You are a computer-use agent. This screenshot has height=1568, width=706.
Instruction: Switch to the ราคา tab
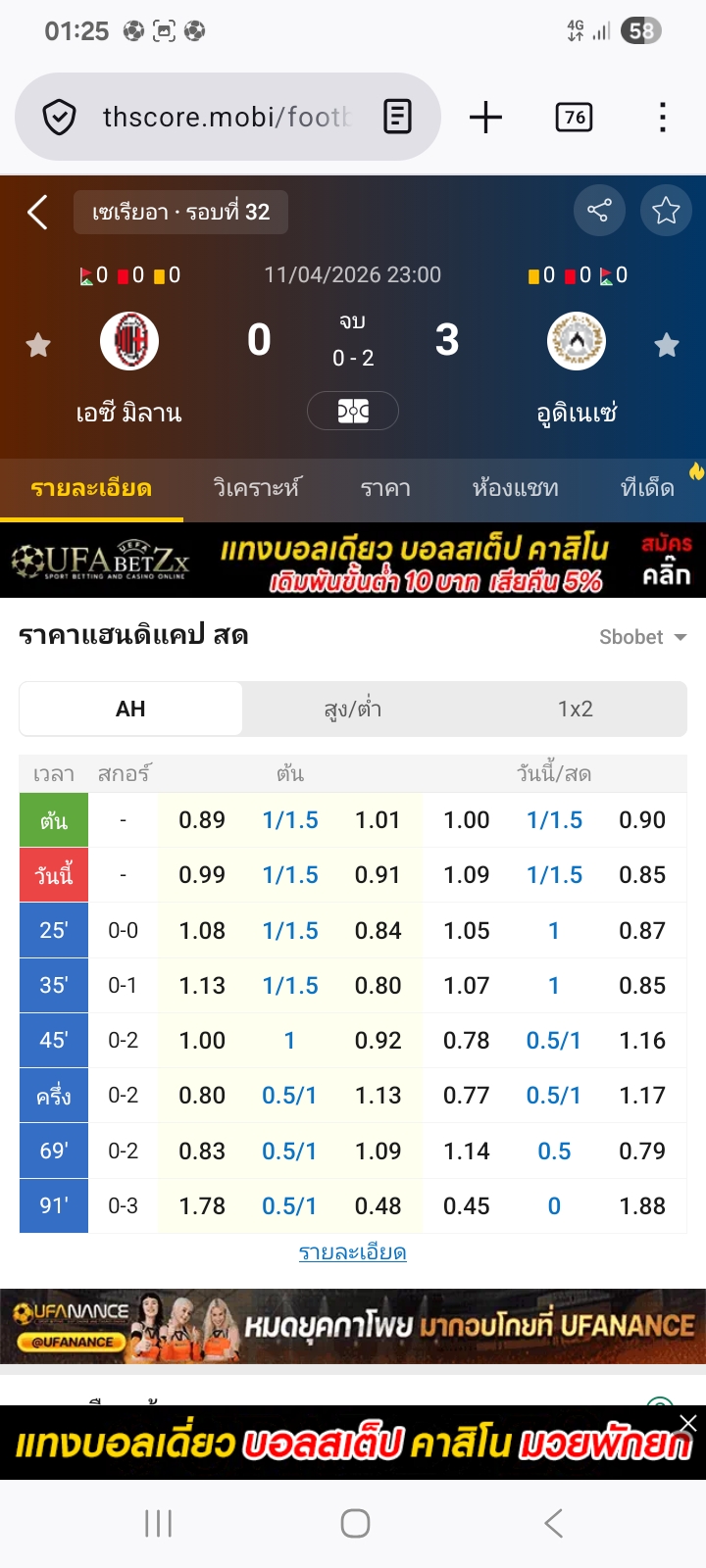[385, 488]
